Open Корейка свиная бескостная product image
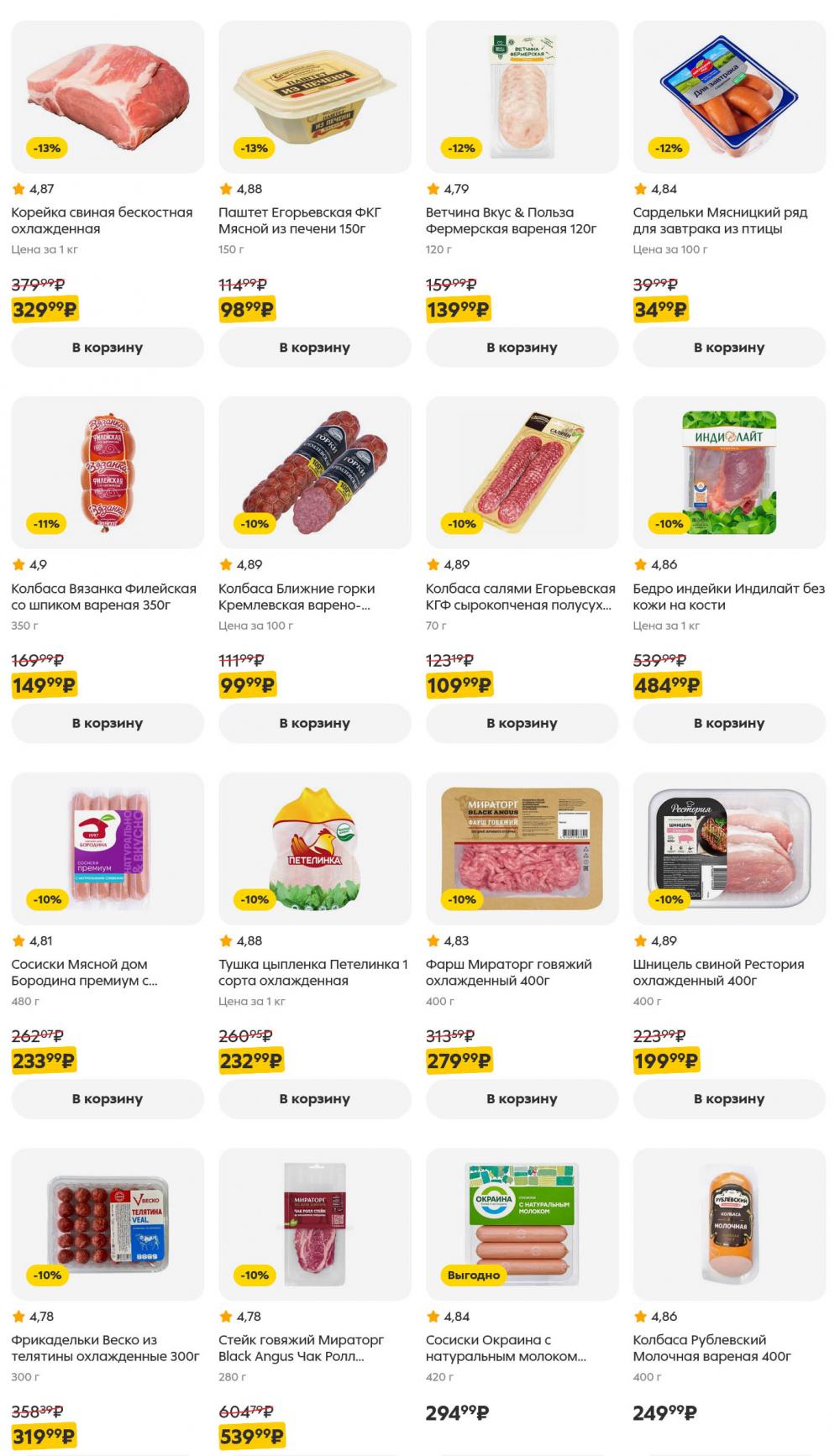Viewport: 840px width, 1456px height. pos(107,97)
